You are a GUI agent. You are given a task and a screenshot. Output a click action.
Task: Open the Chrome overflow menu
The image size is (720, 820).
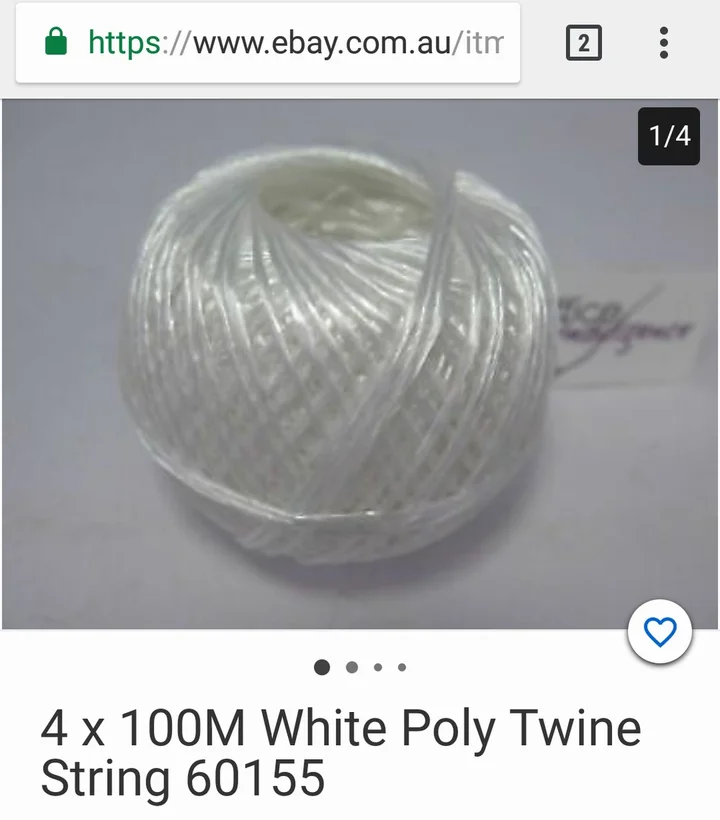(x=663, y=43)
